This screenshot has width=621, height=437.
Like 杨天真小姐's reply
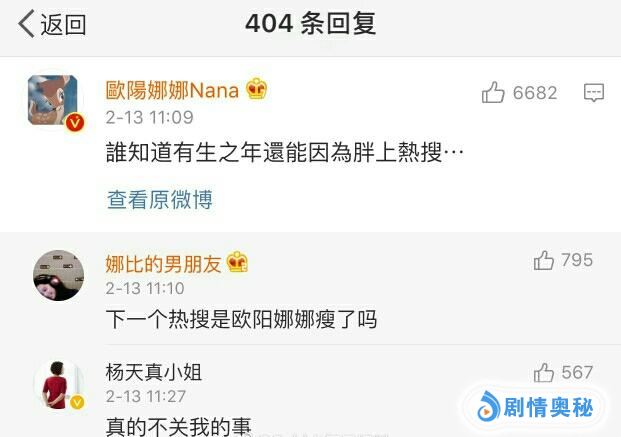click(x=544, y=373)
